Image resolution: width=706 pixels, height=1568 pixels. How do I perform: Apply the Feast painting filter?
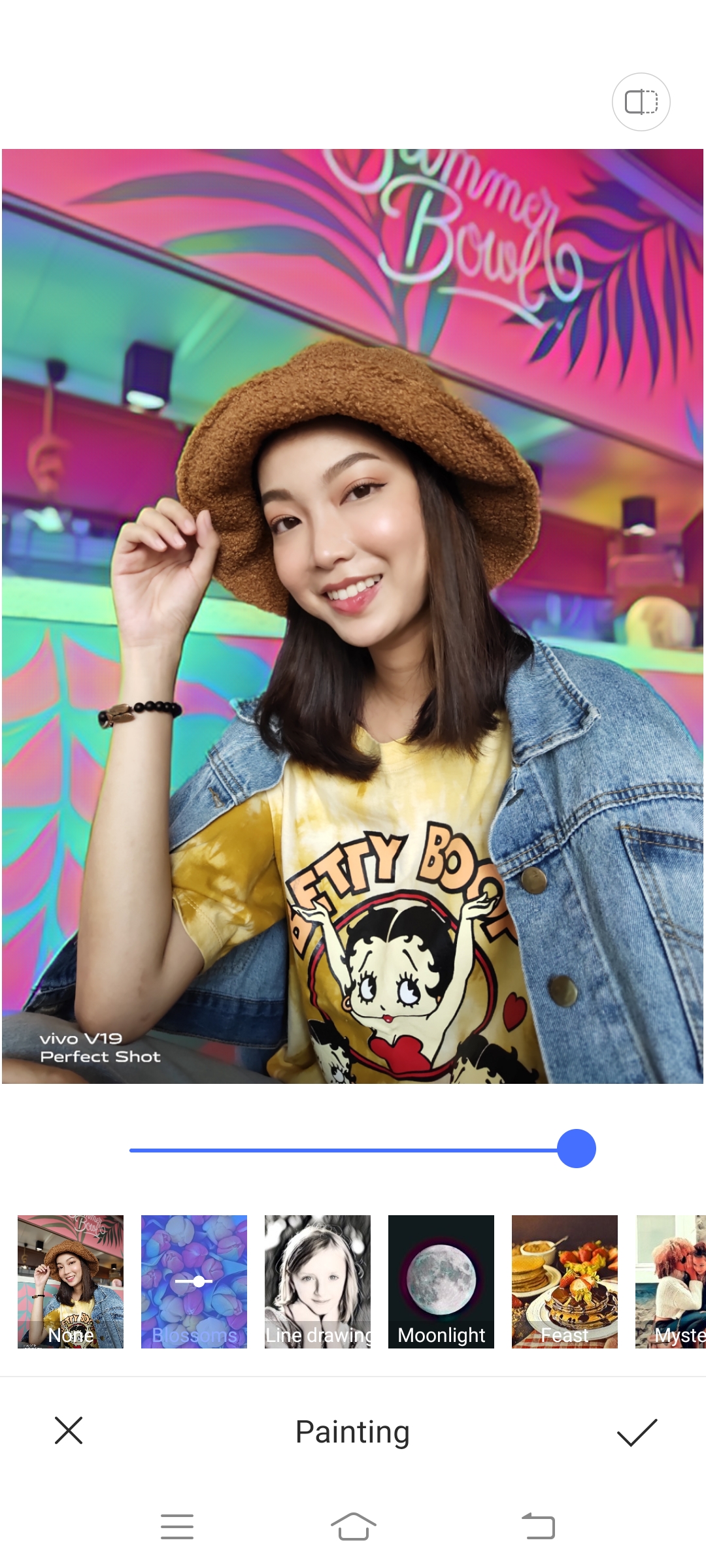click(x=565, y=1281)
